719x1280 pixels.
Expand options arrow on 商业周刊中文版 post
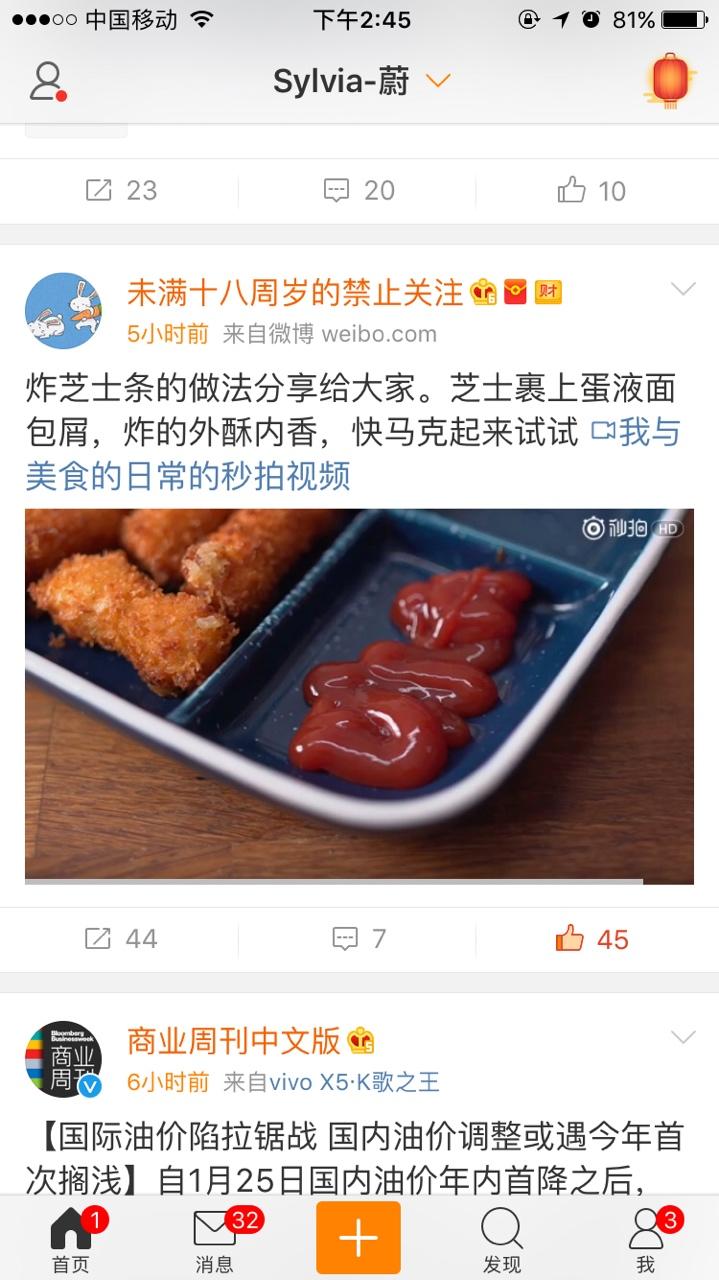click(x=682, y=1037)
